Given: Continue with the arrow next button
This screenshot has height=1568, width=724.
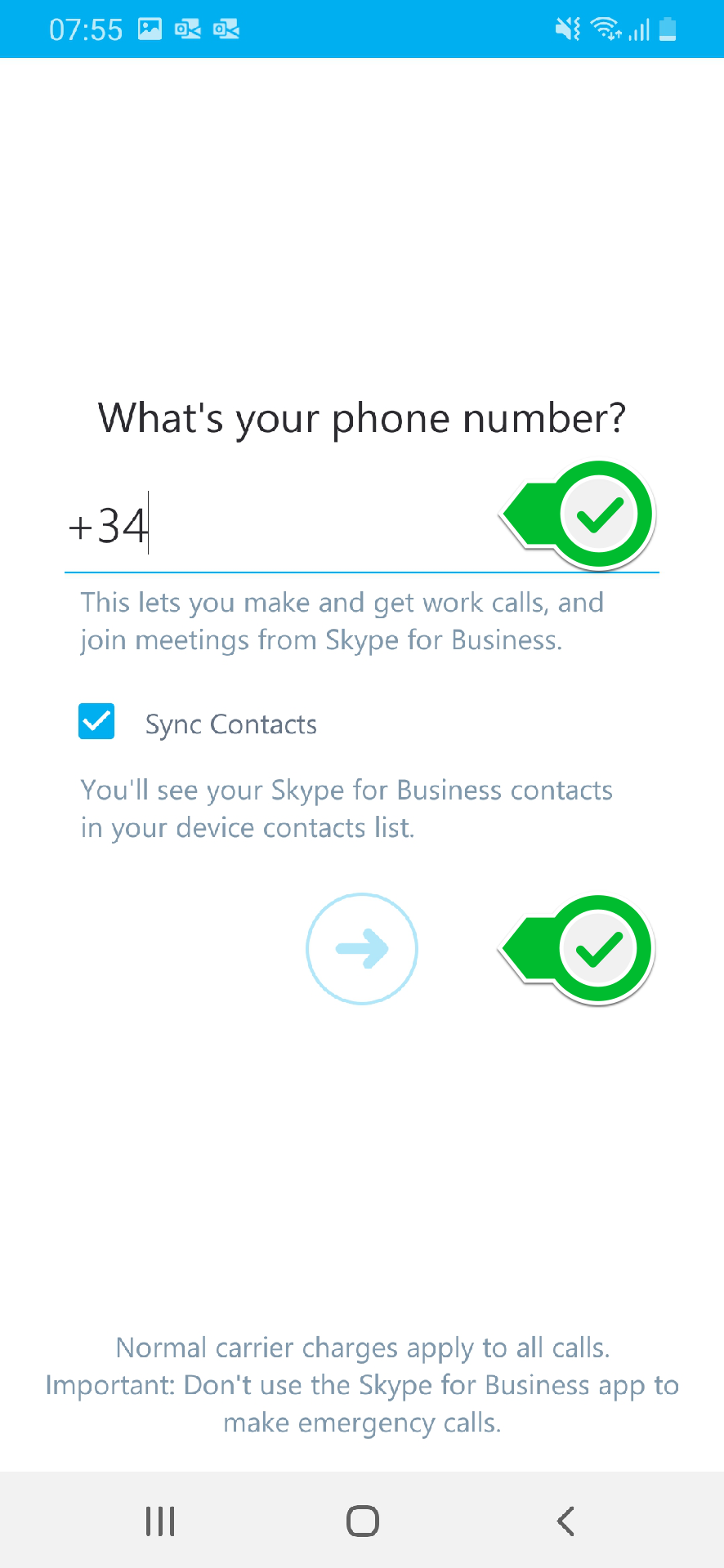Looking at the screenshot, I should [x=362, y=949].
